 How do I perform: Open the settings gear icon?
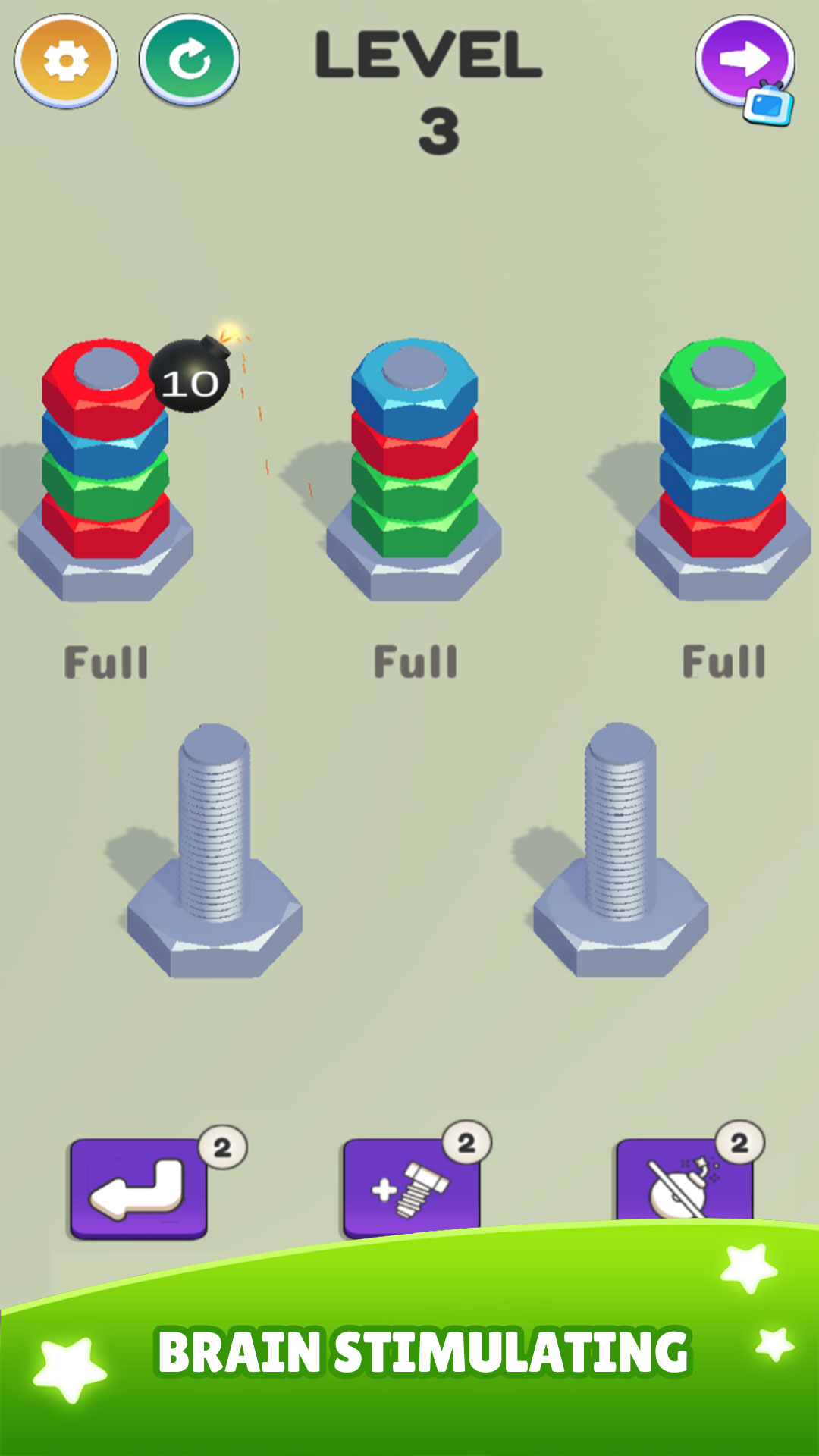tap(67, 59)
